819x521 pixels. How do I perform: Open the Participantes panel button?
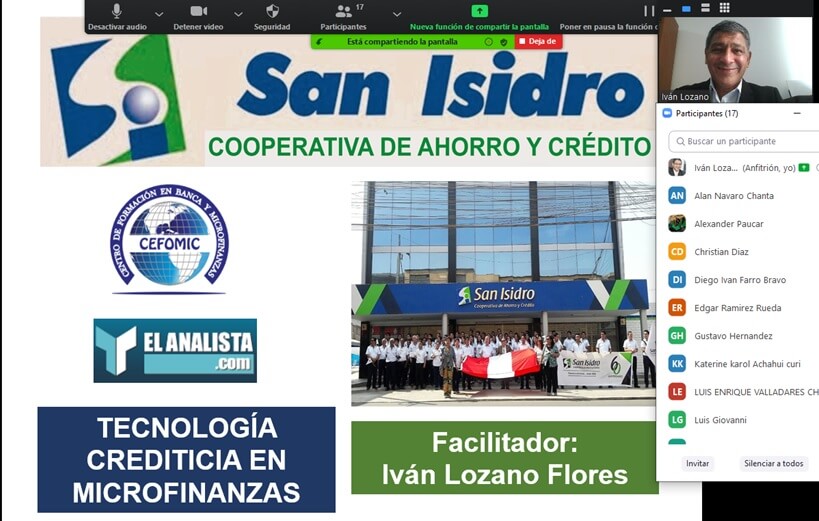tap(343, 16)
